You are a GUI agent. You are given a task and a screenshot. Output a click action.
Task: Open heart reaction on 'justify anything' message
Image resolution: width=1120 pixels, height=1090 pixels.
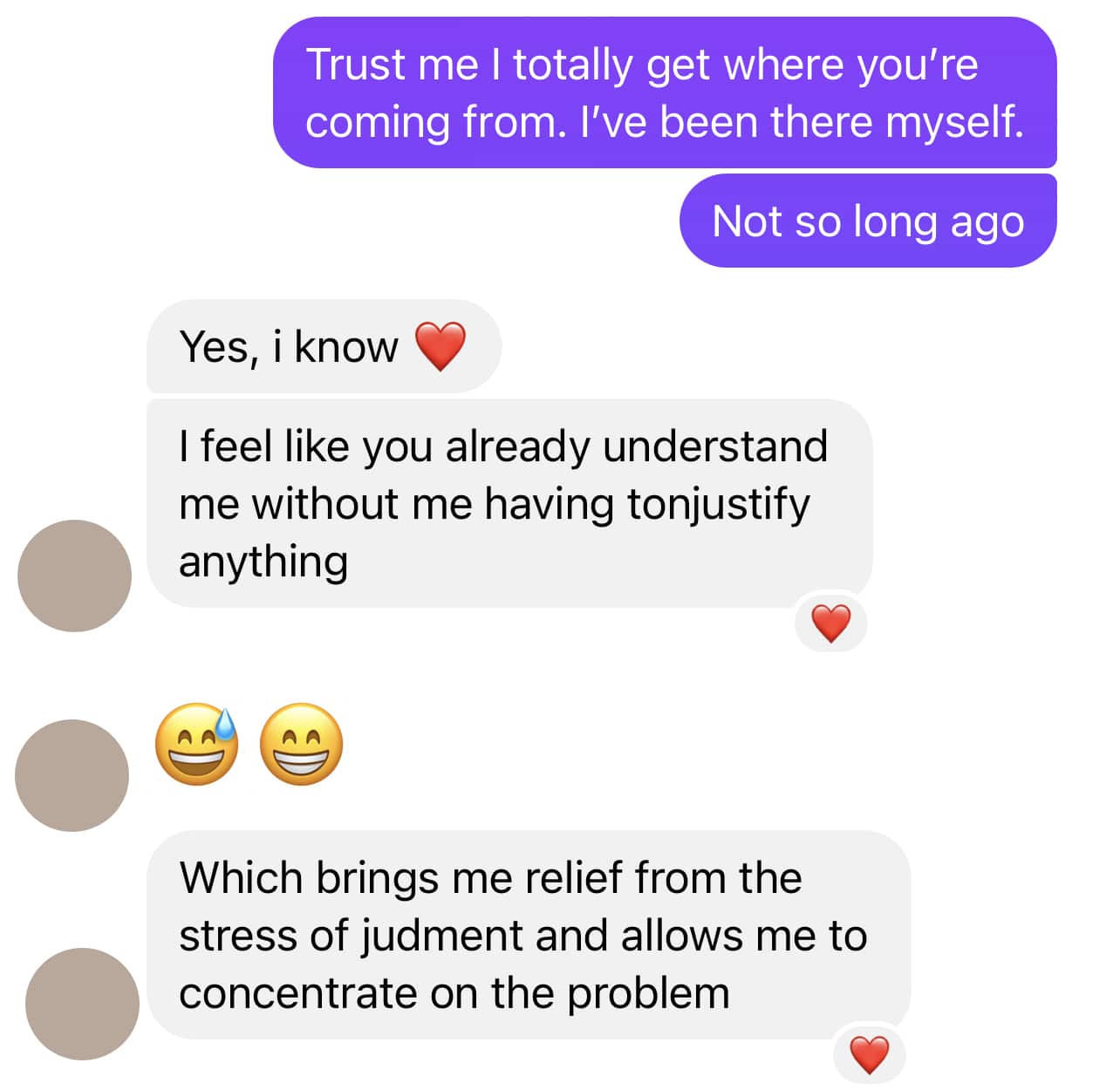click(830, 623)
